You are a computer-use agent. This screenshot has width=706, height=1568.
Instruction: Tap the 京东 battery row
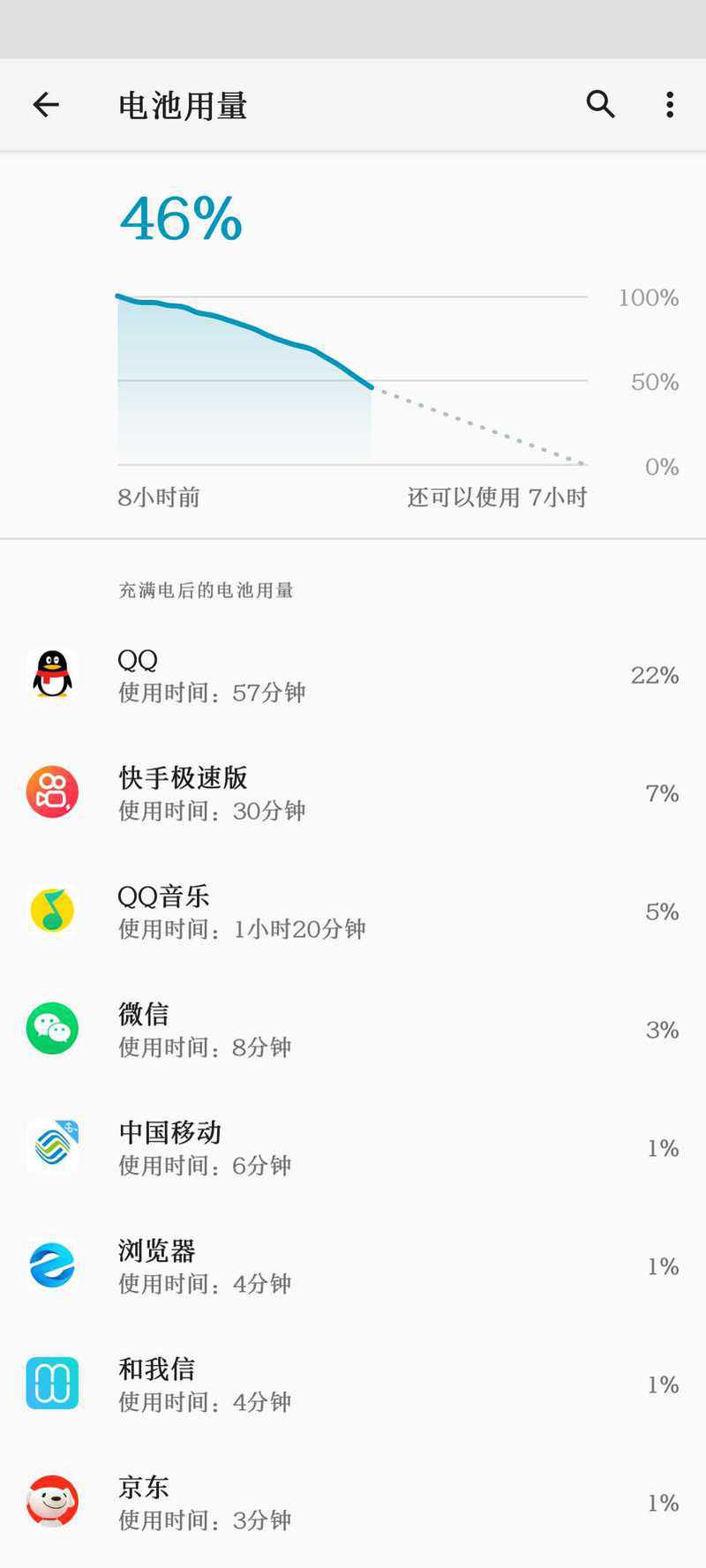point(353,1504)
